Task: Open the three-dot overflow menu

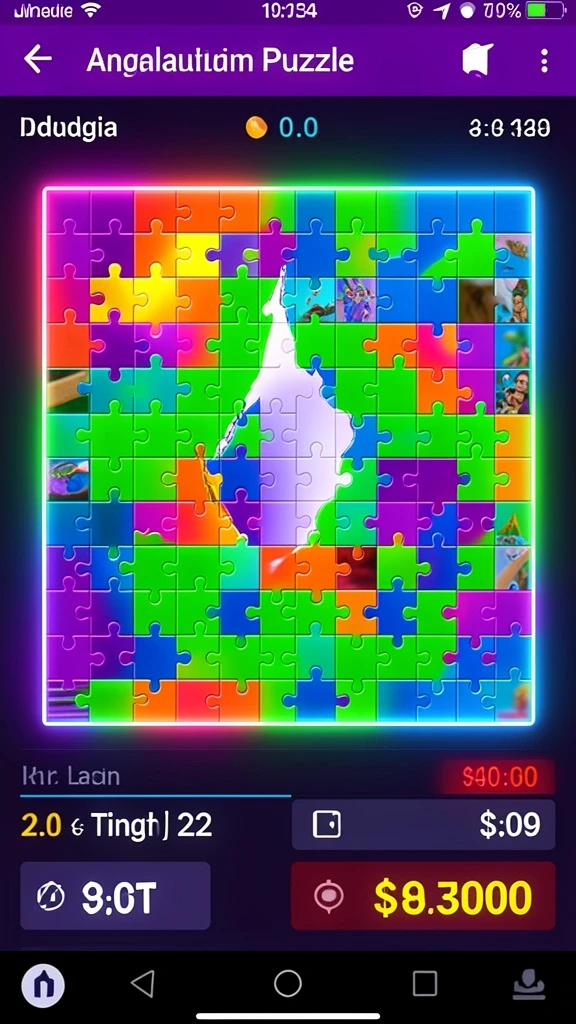Action: pyautogui.click(x=544, y=61)
